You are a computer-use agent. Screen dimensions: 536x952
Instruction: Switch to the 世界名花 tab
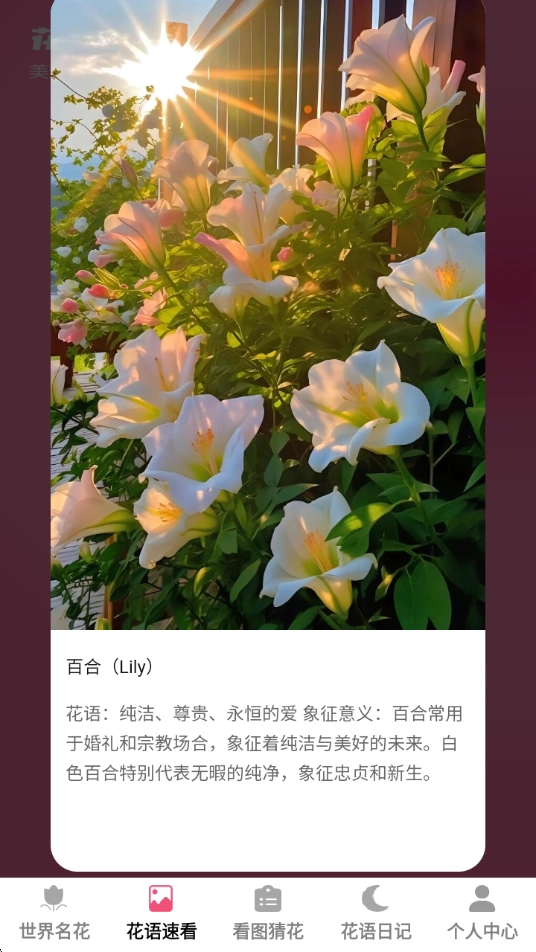(x=54, y=913)
